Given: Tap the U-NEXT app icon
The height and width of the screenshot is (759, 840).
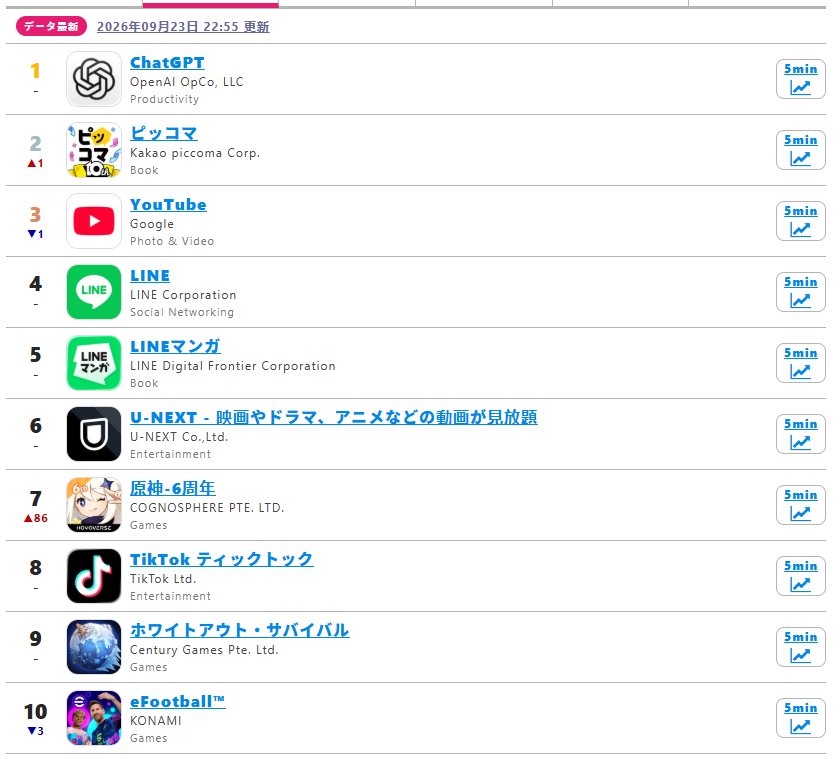Looking at the screenshot, I should point(94,434).
